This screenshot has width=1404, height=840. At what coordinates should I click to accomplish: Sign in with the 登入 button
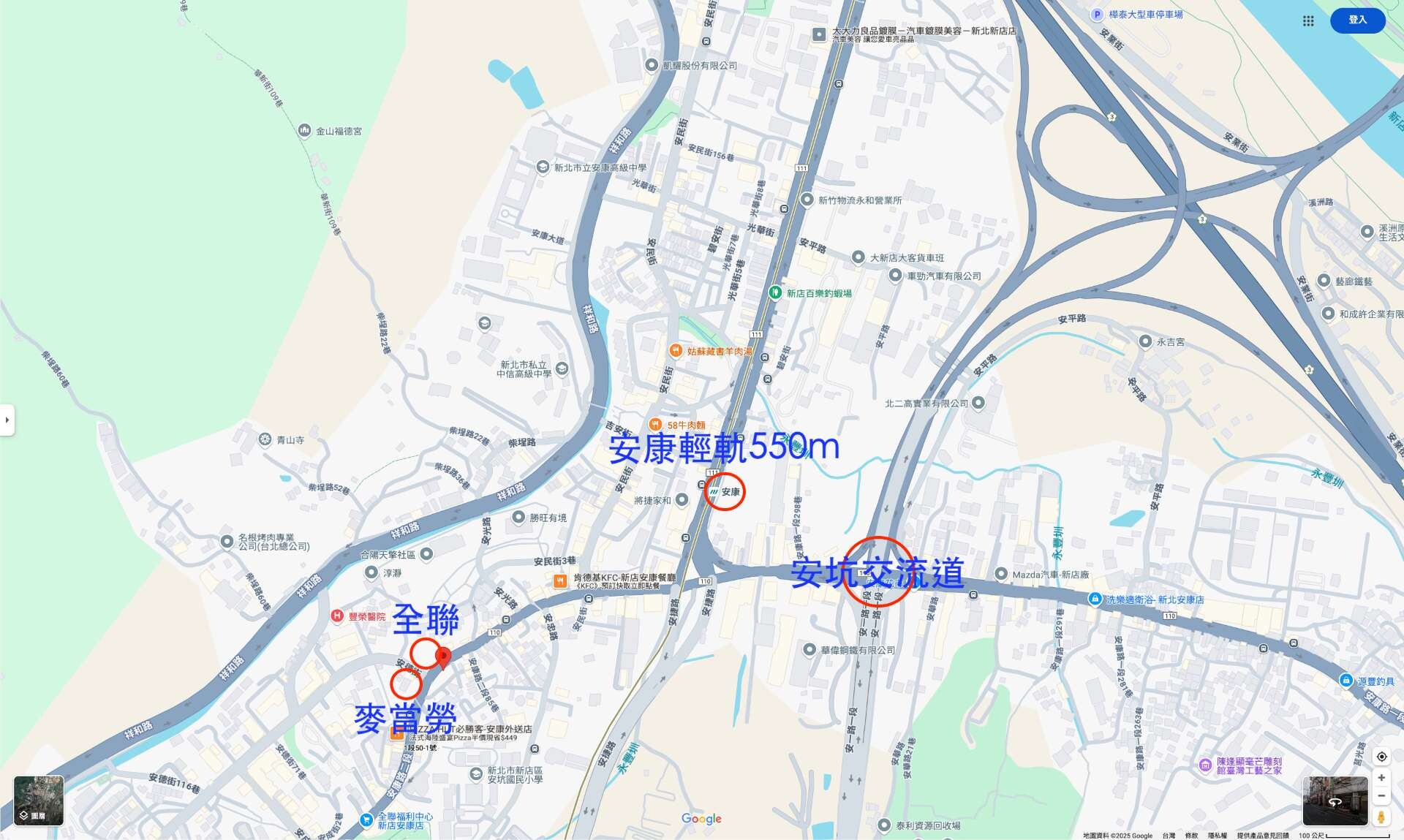(1357, 20)
